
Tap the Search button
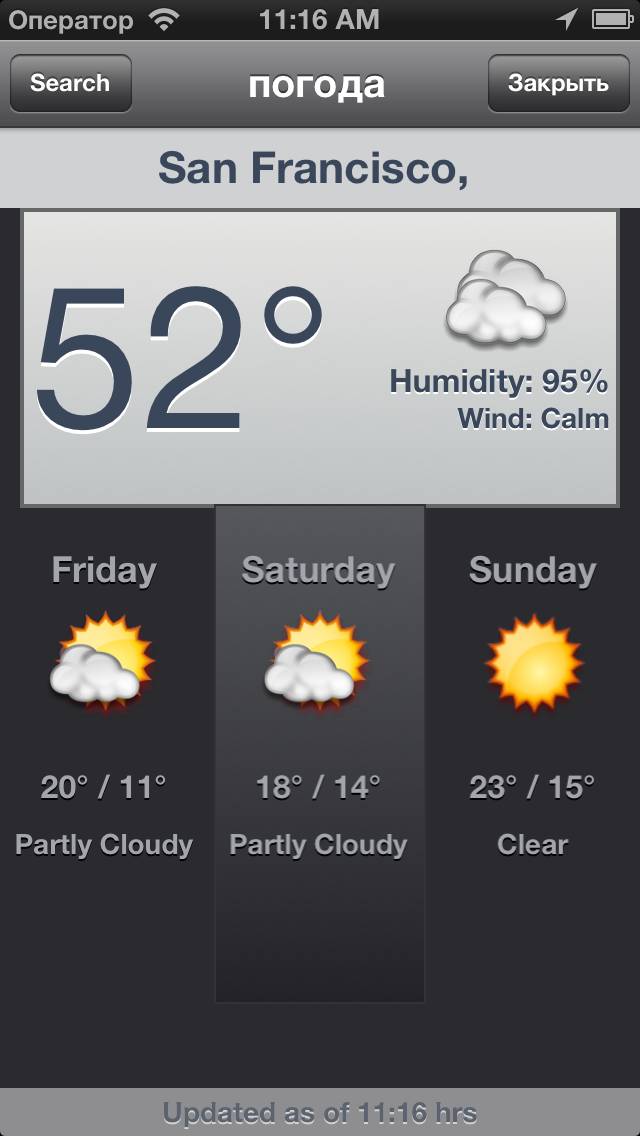click(70, 83)
